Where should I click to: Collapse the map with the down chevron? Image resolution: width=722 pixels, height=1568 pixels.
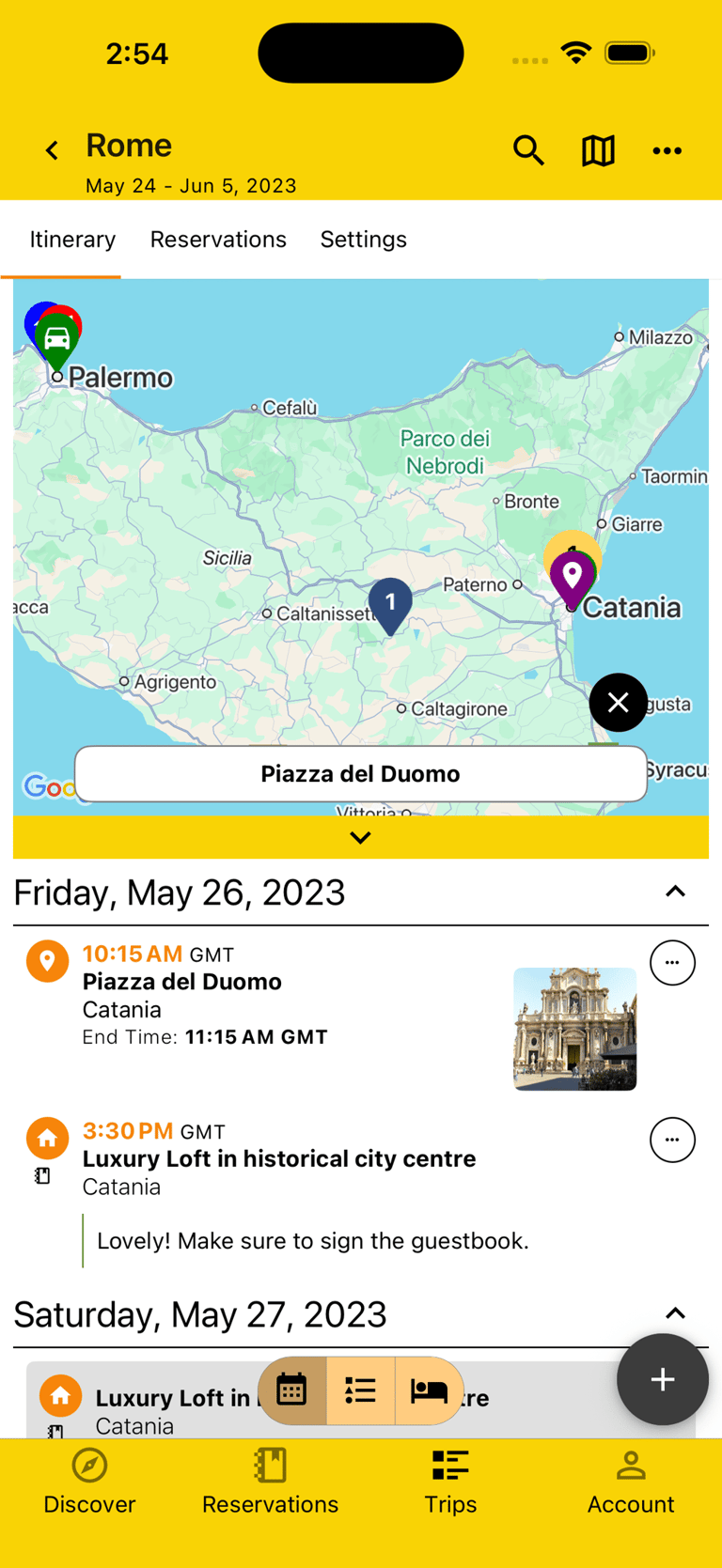[x=360, y=837]
